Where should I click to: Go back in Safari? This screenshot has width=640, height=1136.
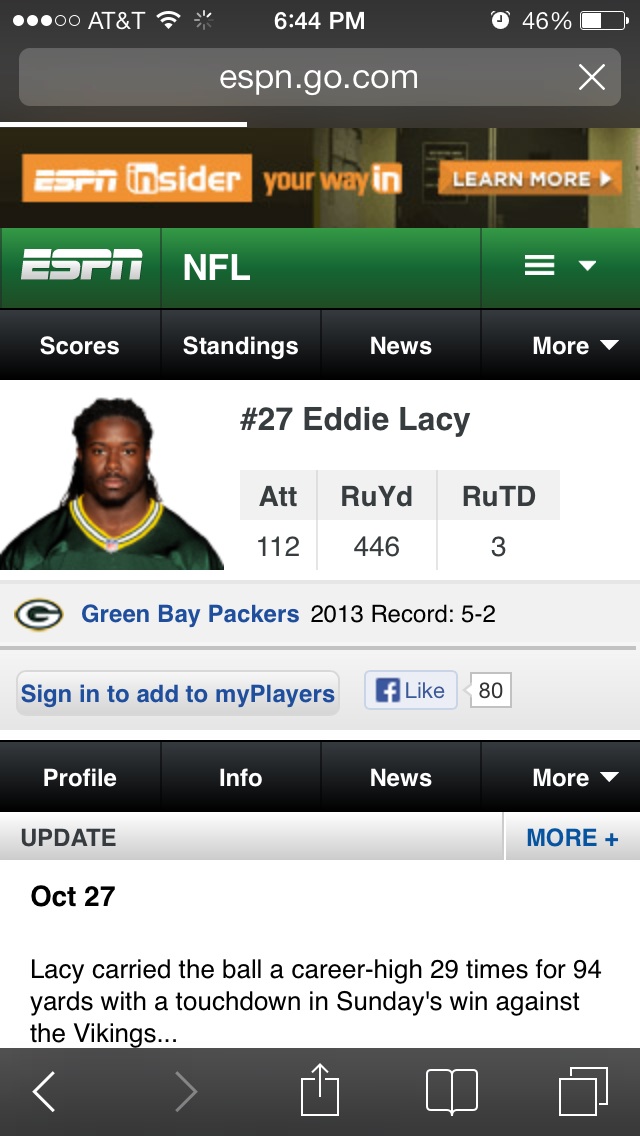[45, 1091]
